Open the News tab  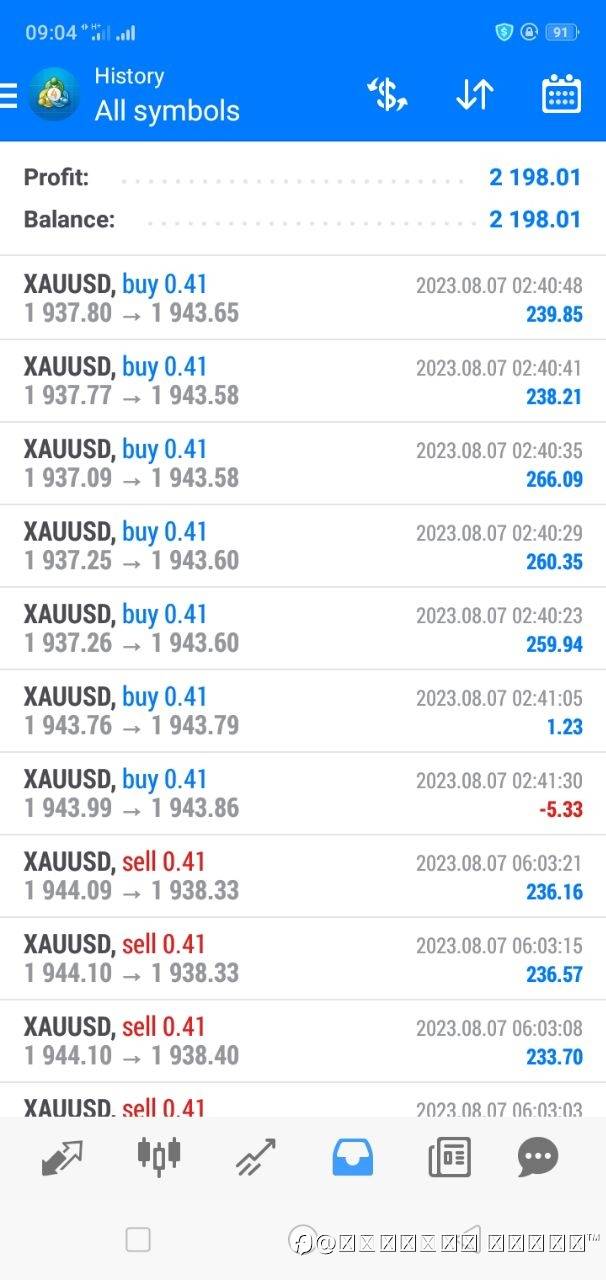(x=449, y=1157)
